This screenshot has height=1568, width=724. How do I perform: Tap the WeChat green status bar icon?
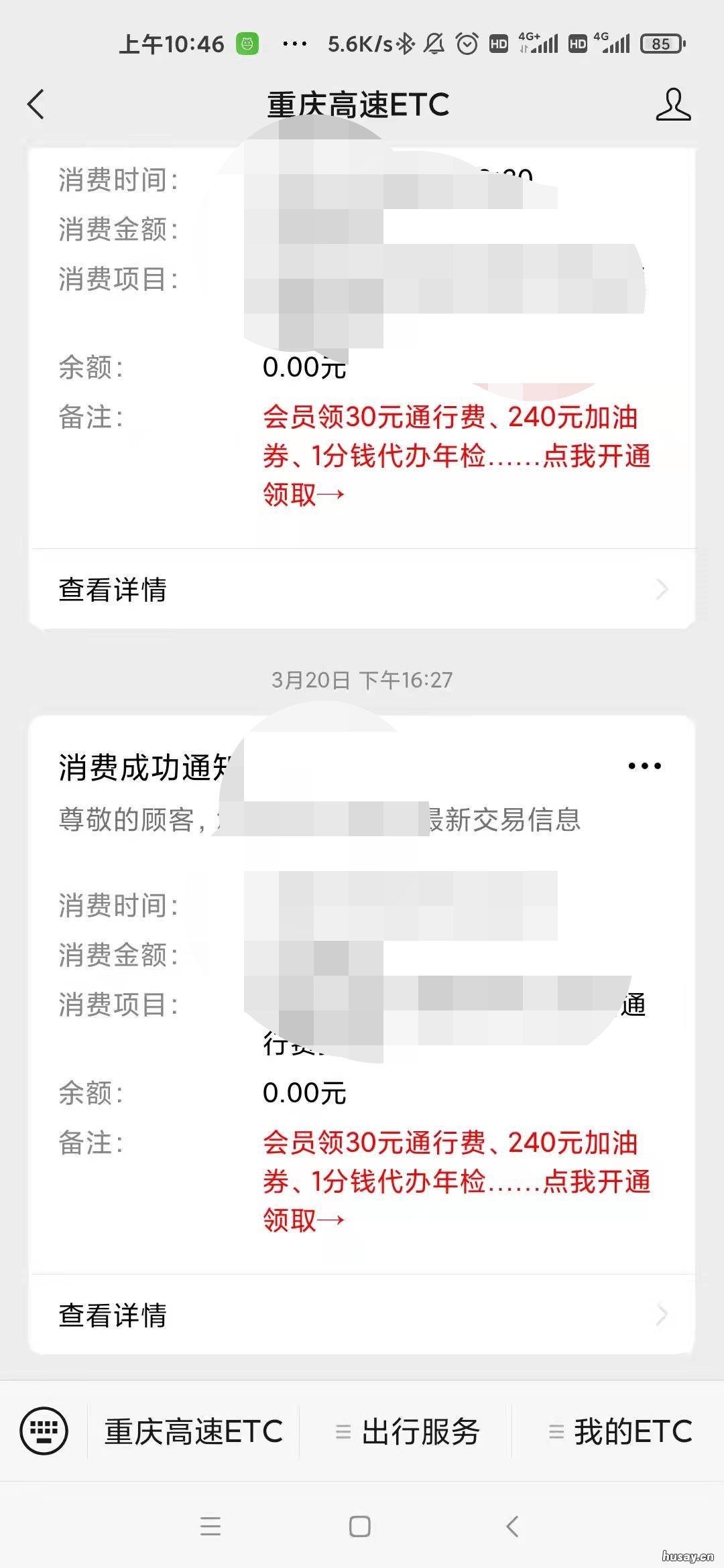click(247, 43)
